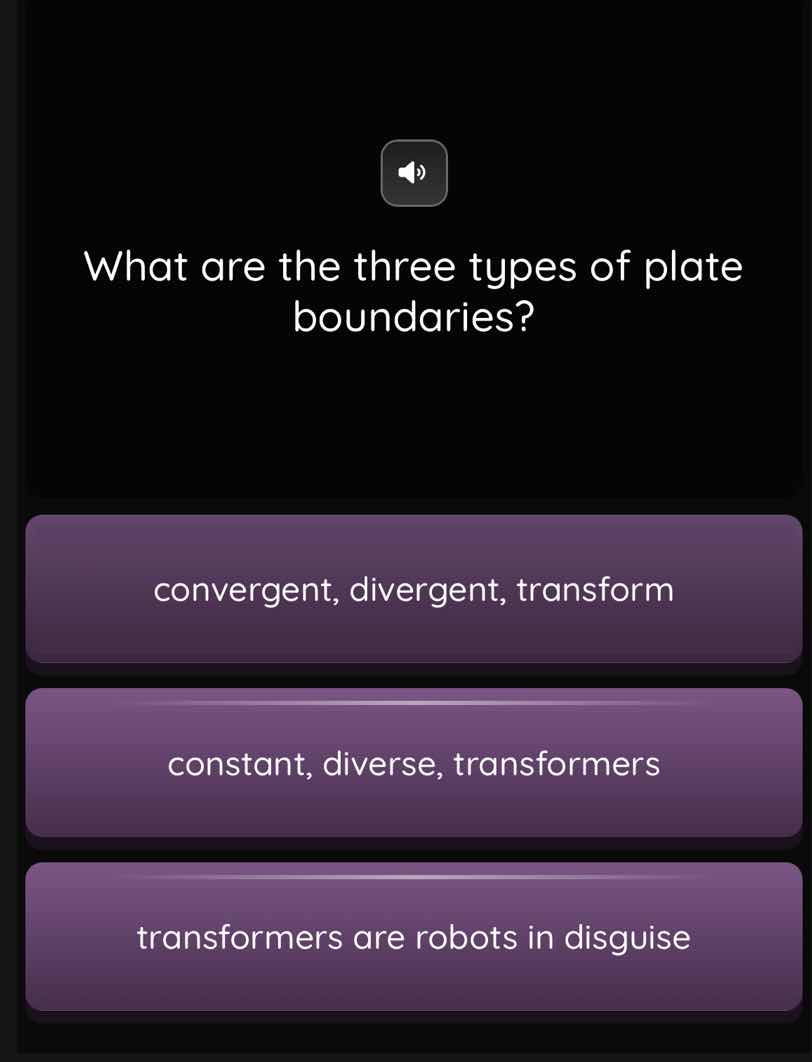Select the speaker button in the question area
812x1062 pixels.
pos(414,173)
